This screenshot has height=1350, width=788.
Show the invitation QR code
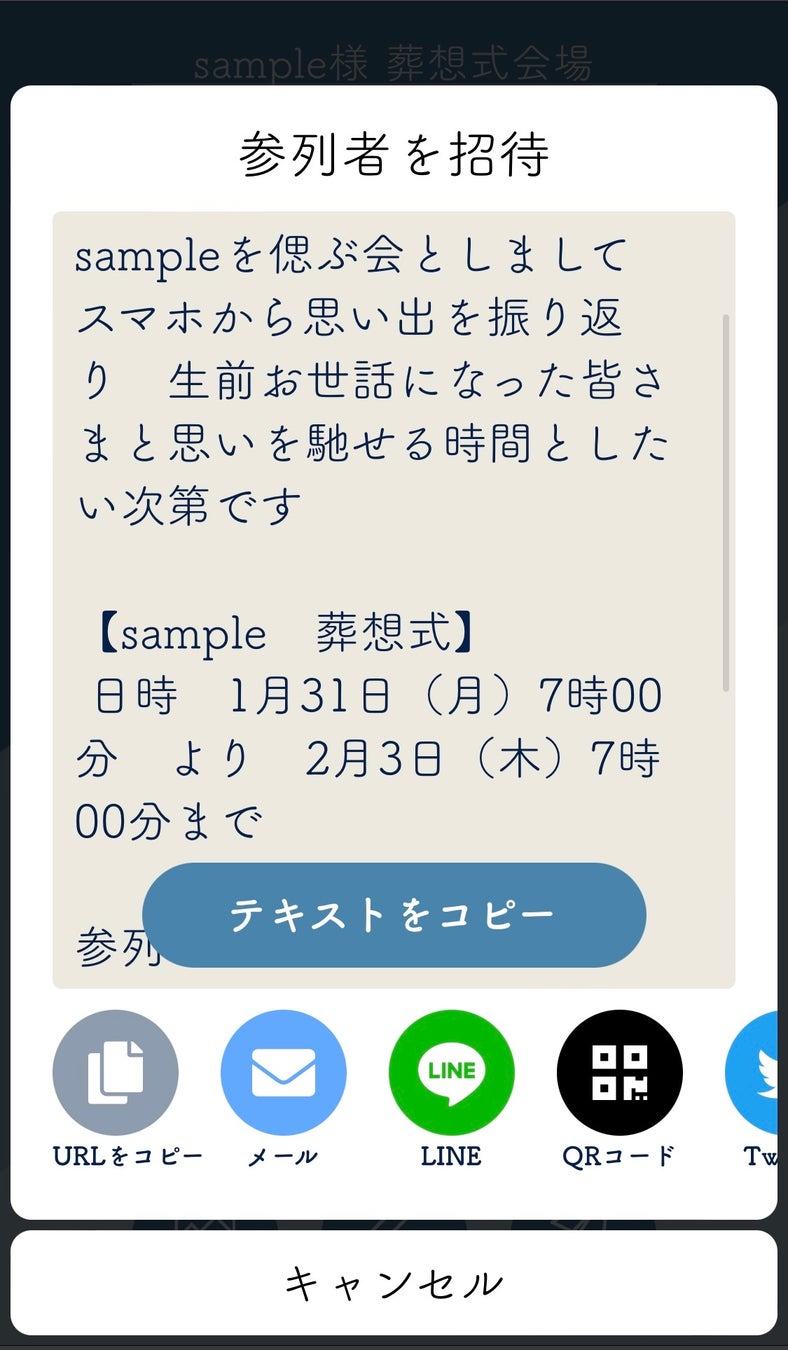click(620, 1072)
